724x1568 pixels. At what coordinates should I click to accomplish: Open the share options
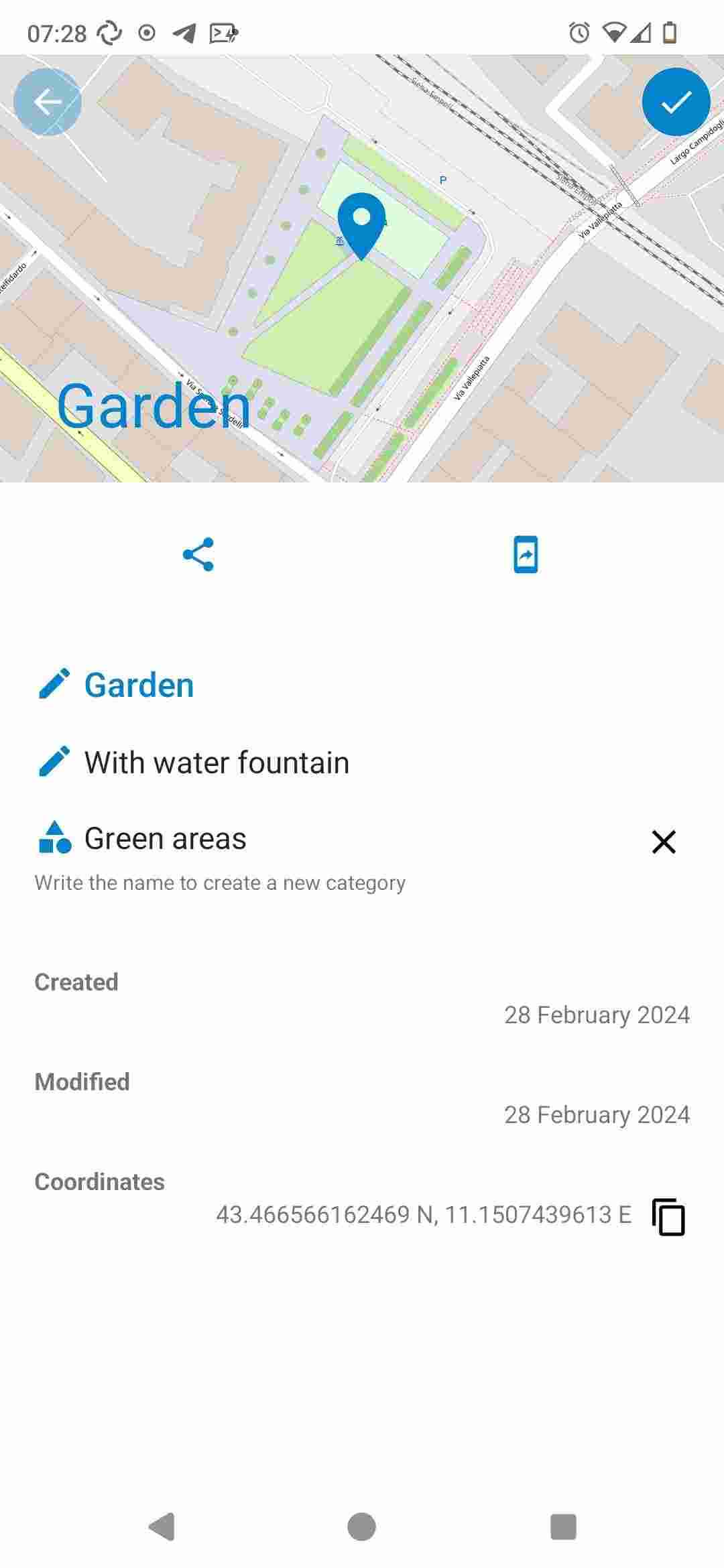[x=199, y=555]
